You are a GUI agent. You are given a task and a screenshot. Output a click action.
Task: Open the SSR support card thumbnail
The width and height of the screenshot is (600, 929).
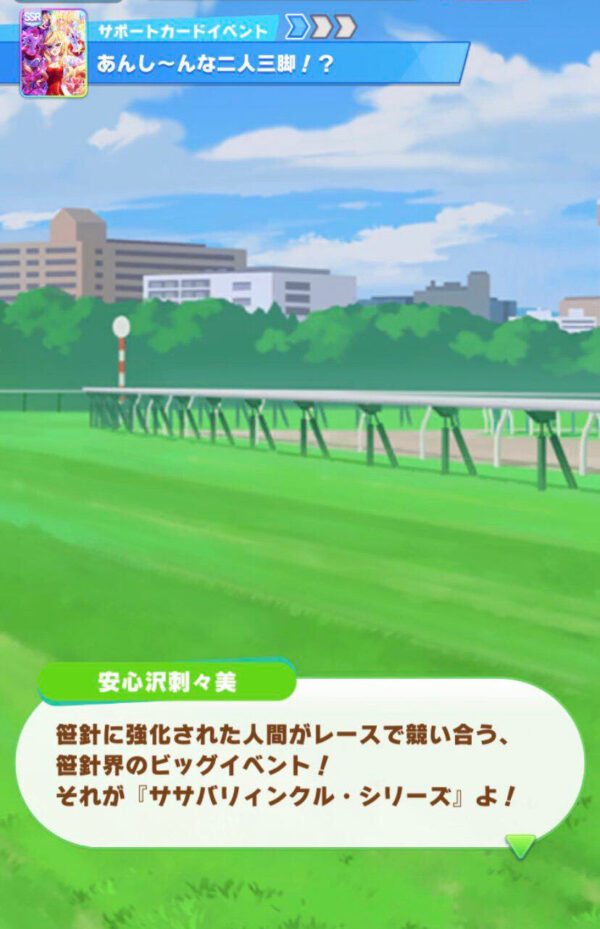53,52
